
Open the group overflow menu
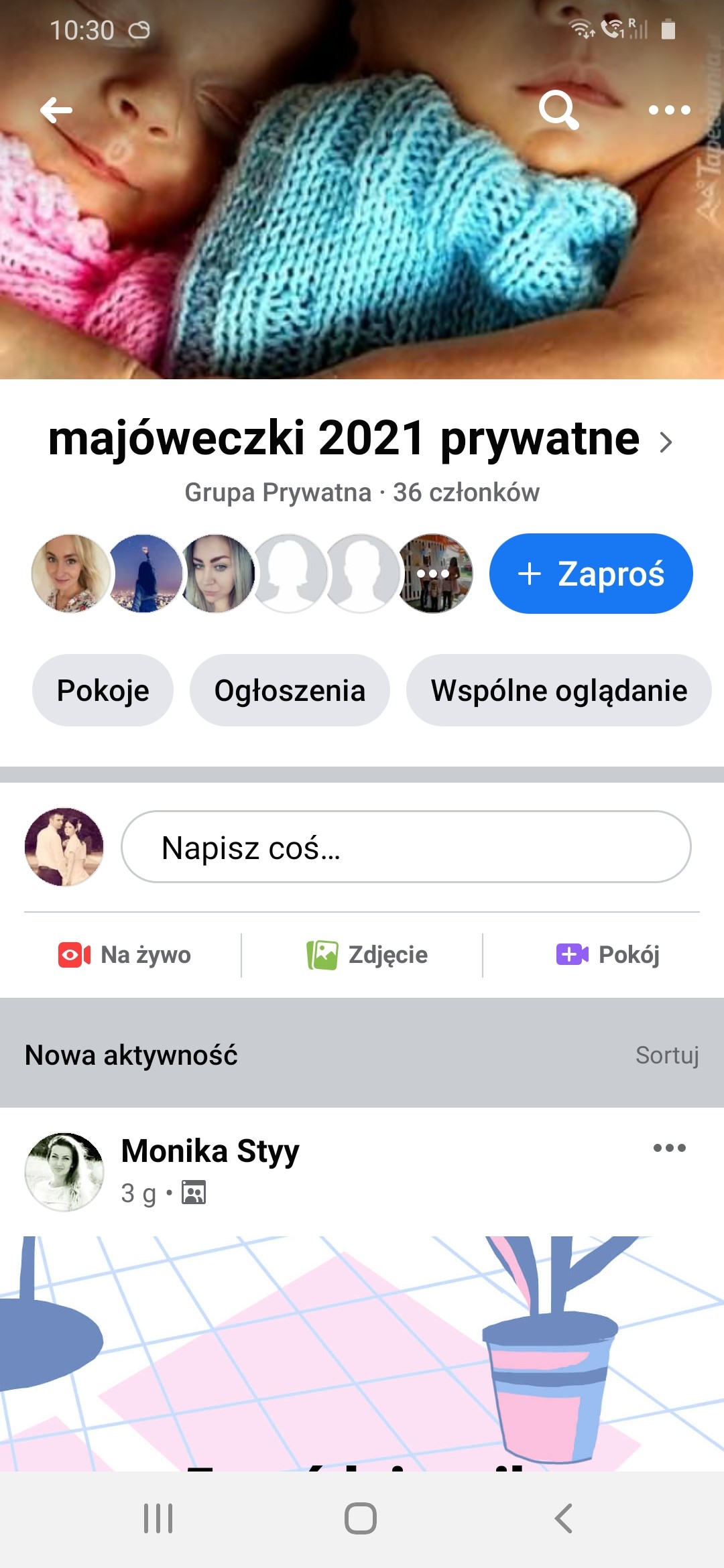coord(669,111)
